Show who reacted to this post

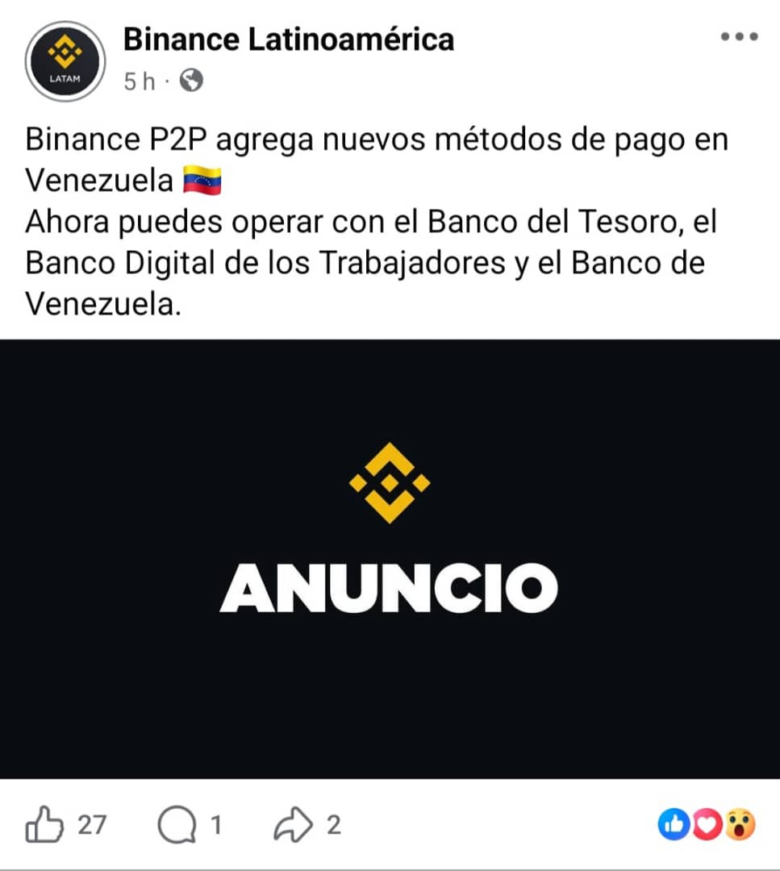pyautogui.click(x=706, y=825)
